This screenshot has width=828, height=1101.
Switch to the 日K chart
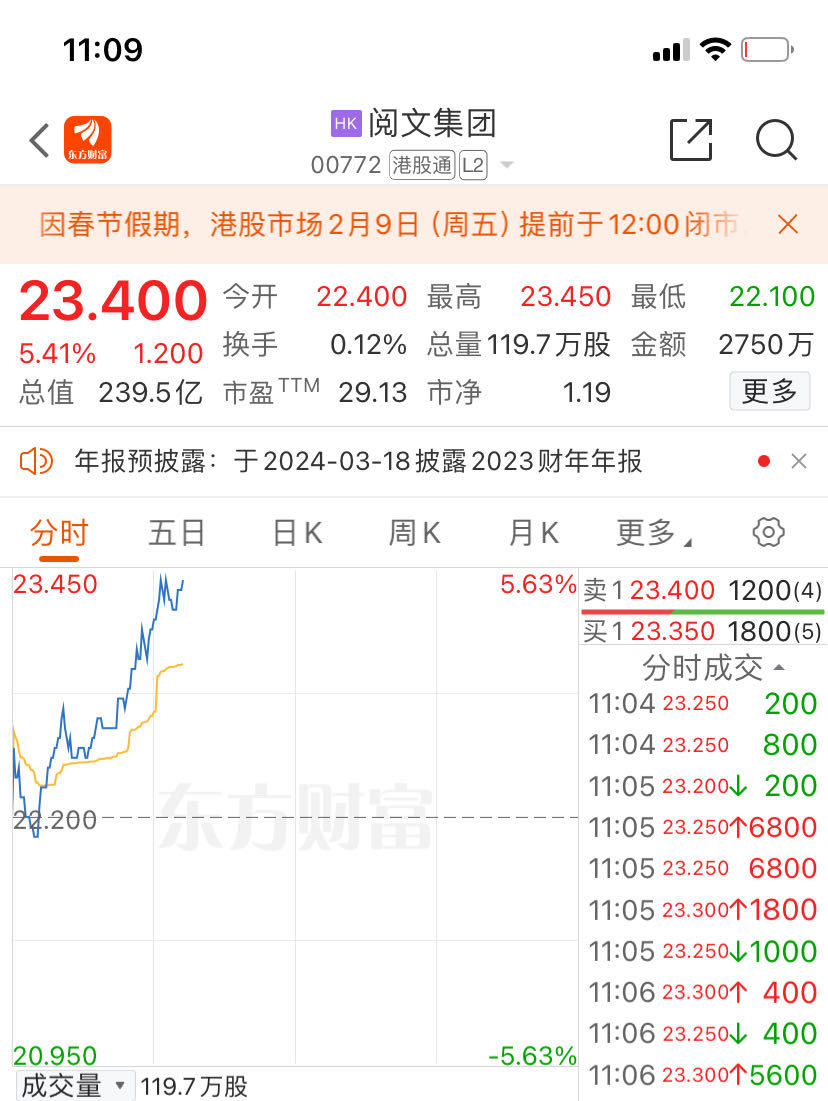pyautogui.click(x=297, y=533)
